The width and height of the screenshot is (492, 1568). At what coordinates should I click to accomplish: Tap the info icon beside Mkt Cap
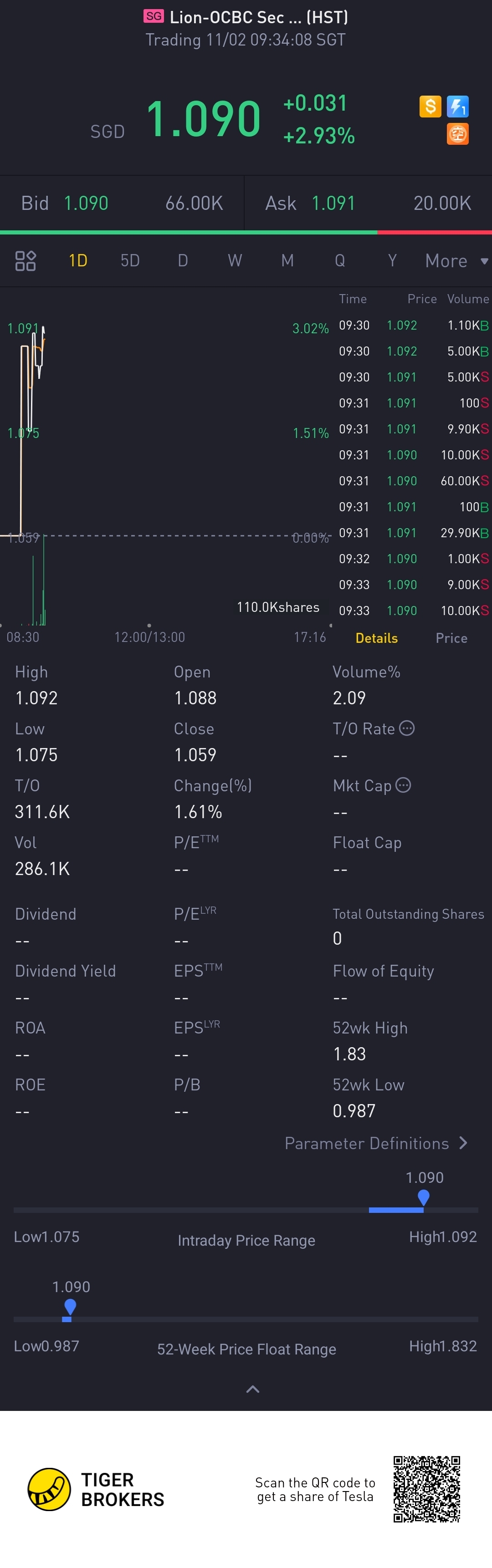point(403,785)
